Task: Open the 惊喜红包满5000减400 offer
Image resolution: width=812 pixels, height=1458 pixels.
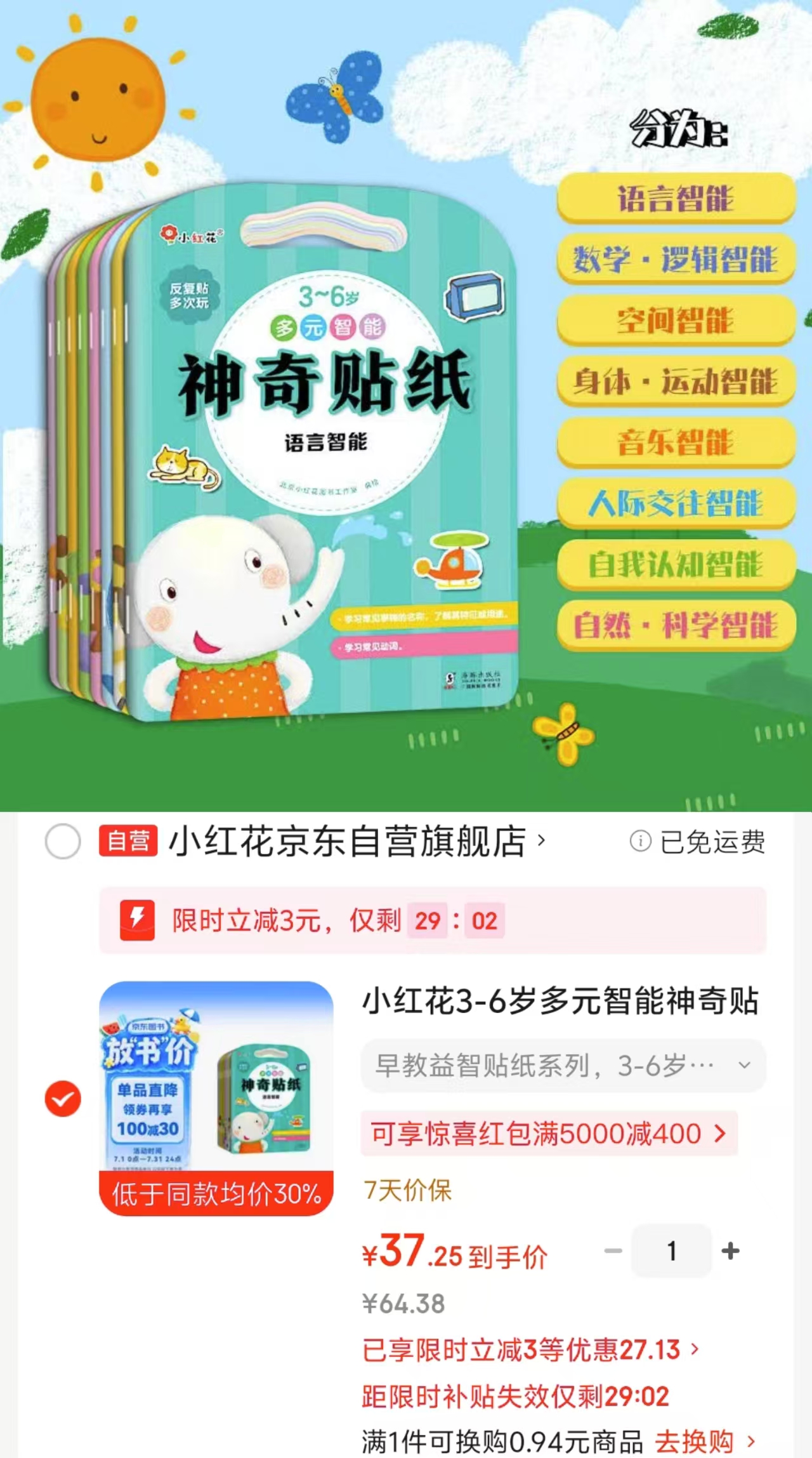Action: 549,1133
